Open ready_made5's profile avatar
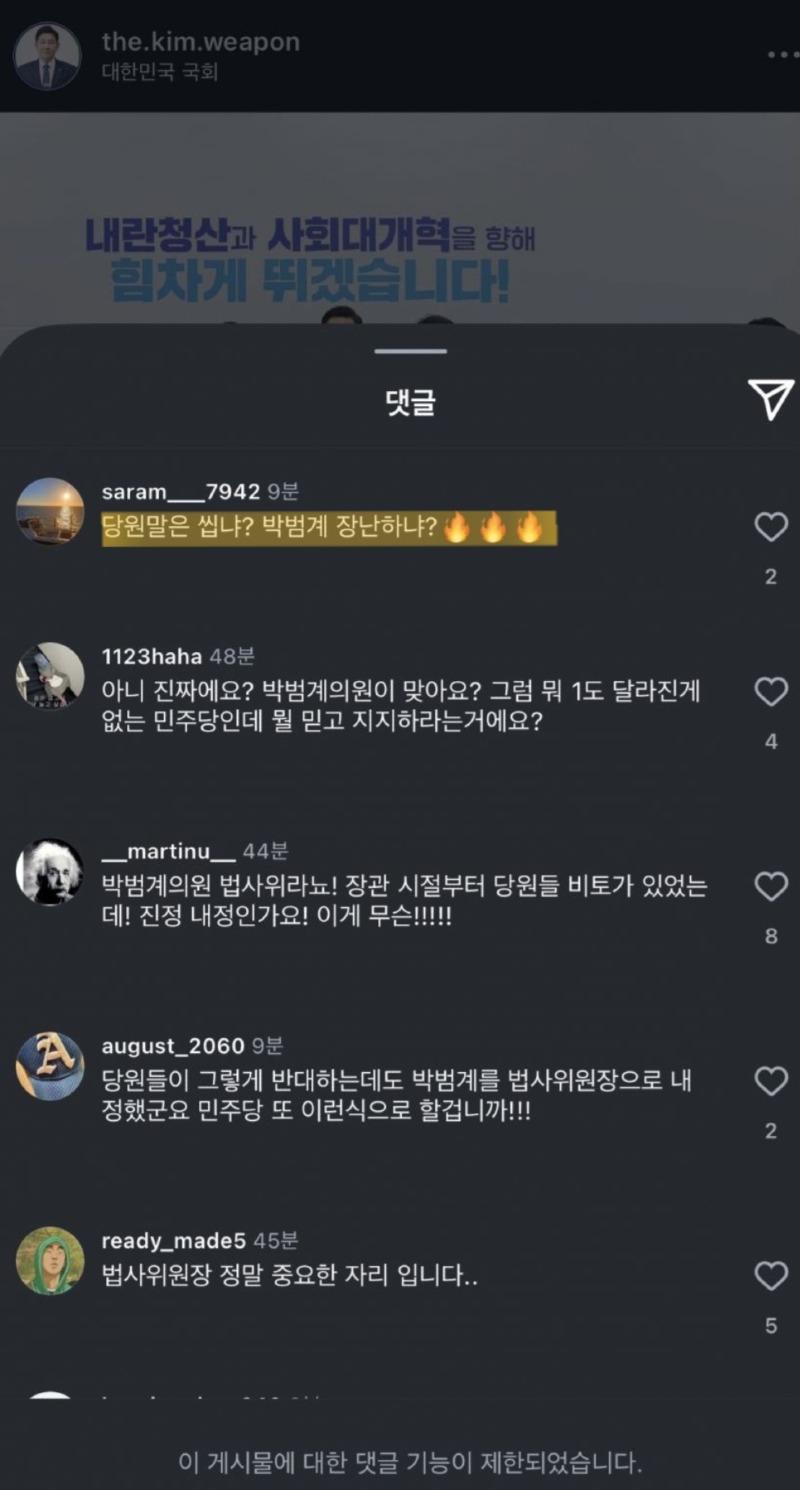Viewport: 800px width, 1490px height. pyautogui.click(x=50, y=1260)
